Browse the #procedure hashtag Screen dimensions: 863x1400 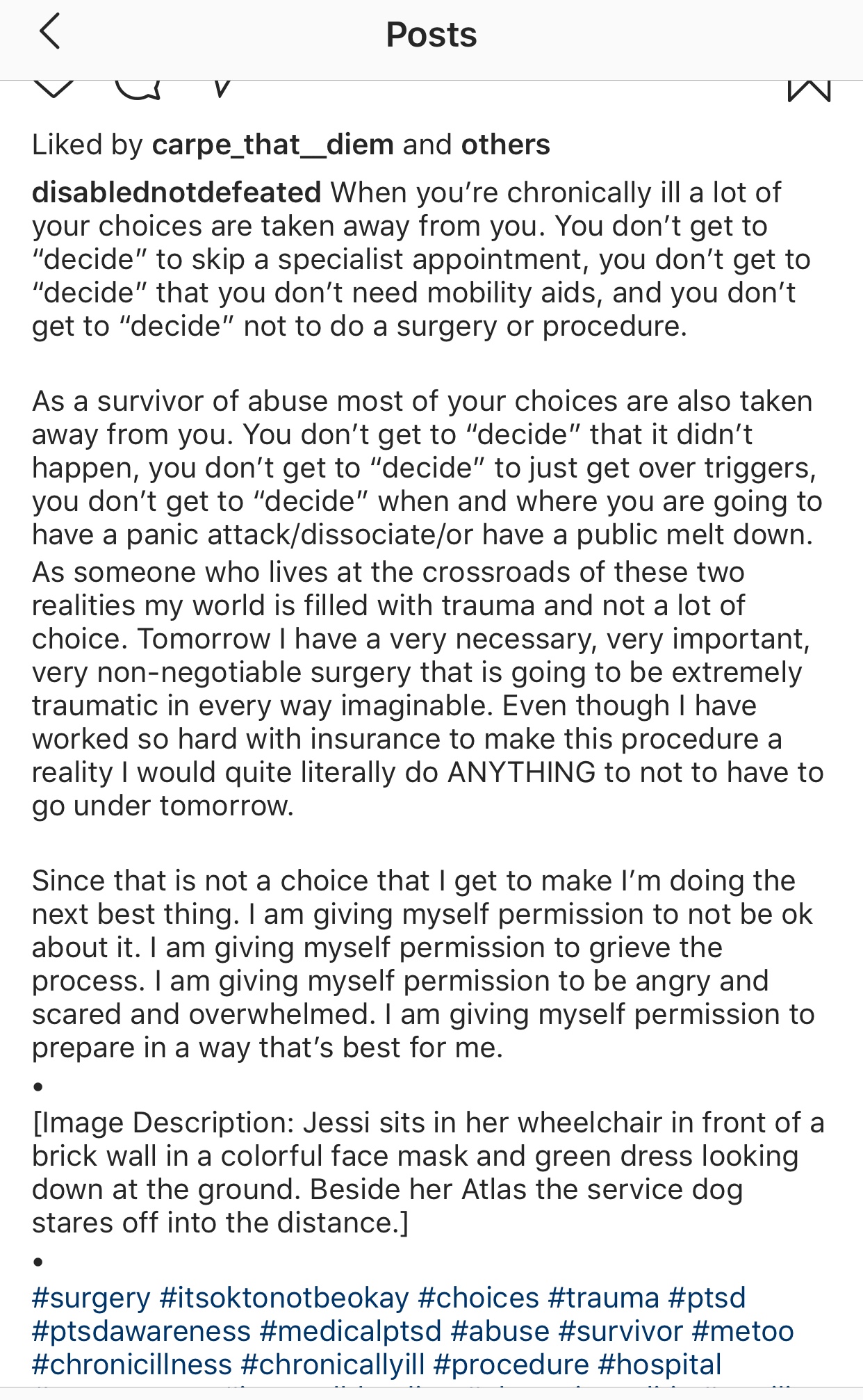pos(511,1365)
